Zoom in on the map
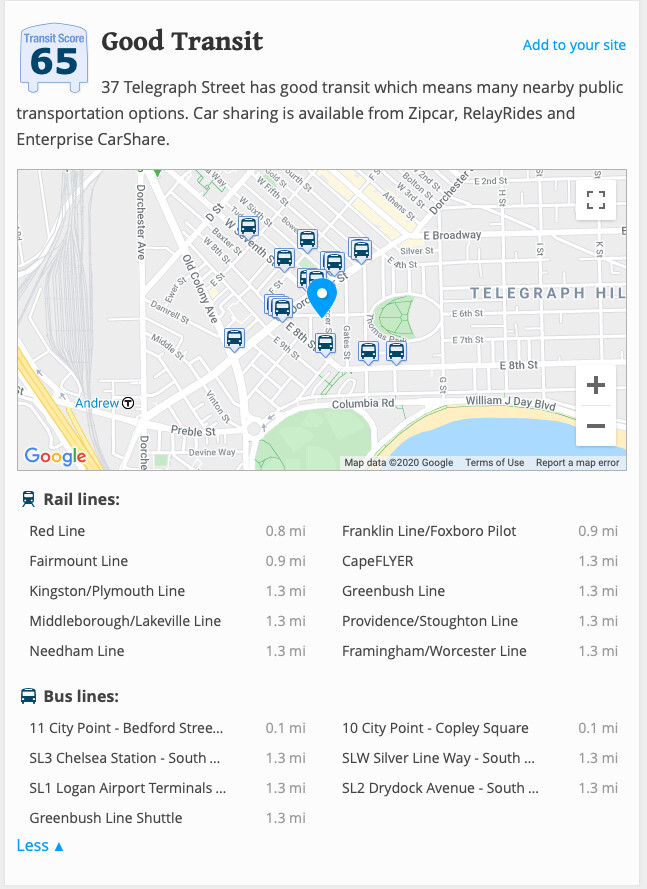 coord(596,385)
